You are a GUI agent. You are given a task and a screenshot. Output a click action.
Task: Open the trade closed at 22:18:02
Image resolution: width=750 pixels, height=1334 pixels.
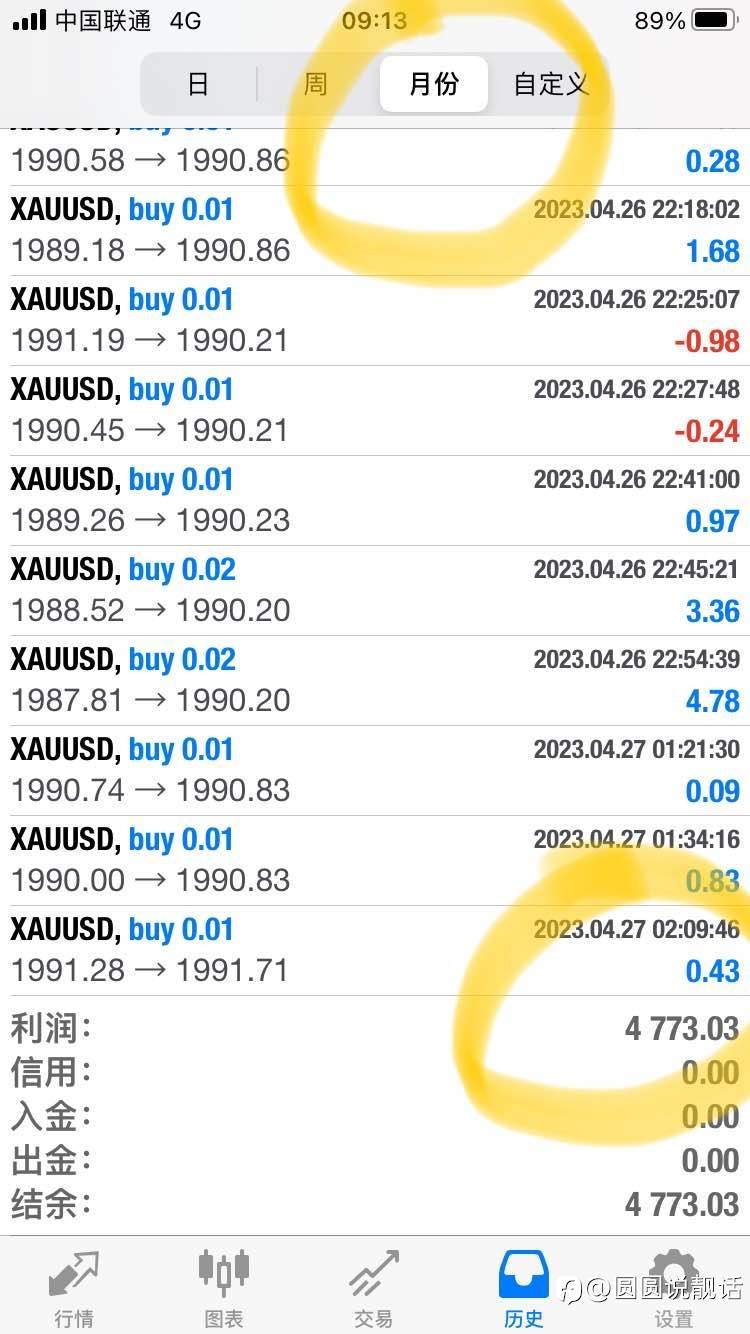375,231
